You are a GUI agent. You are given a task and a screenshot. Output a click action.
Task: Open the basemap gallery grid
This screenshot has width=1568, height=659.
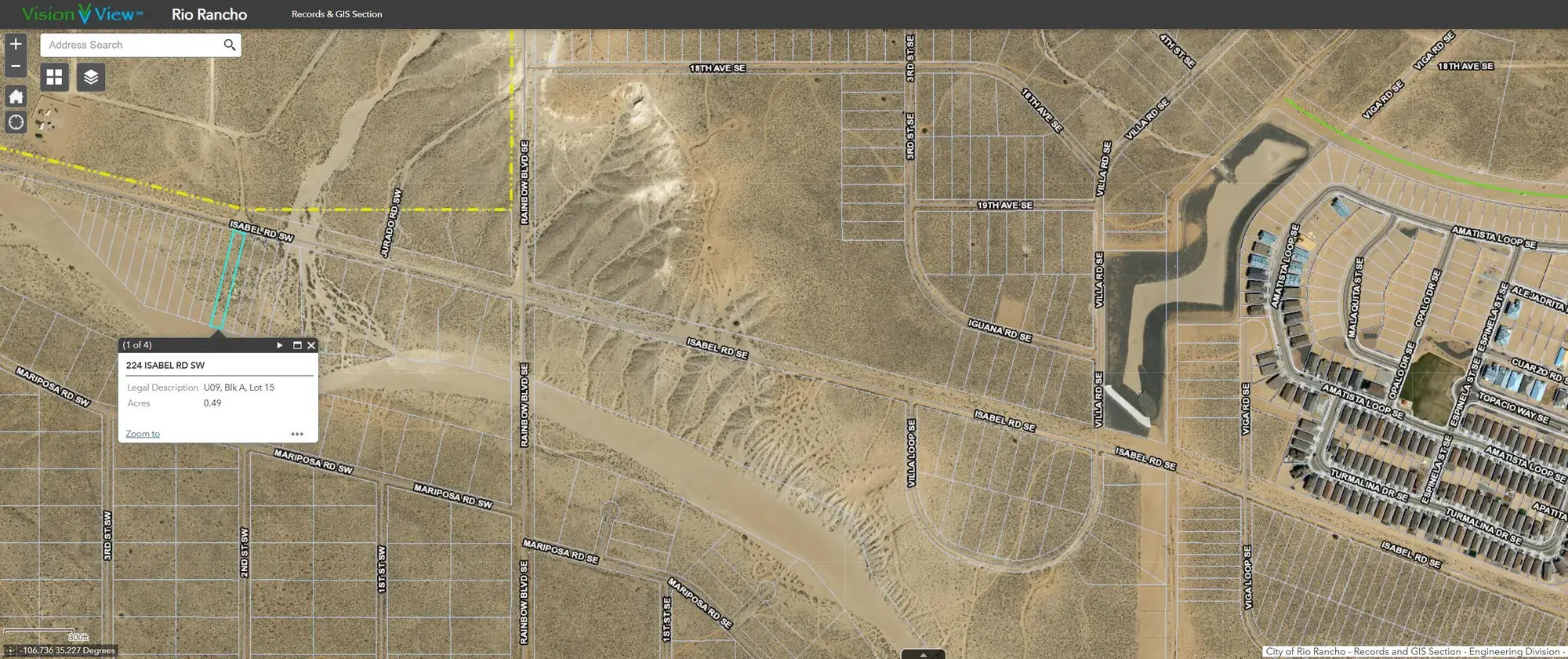54,77
